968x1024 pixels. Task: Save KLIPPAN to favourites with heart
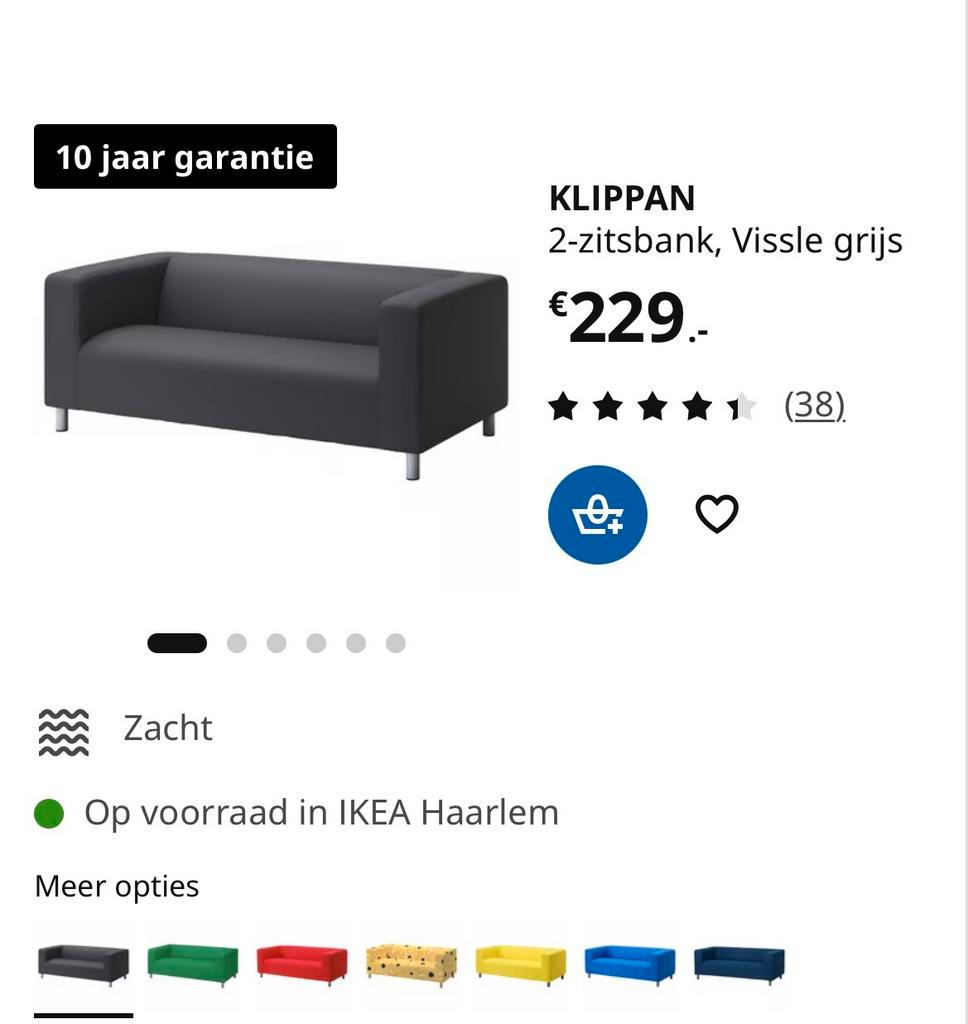[716, 514]
